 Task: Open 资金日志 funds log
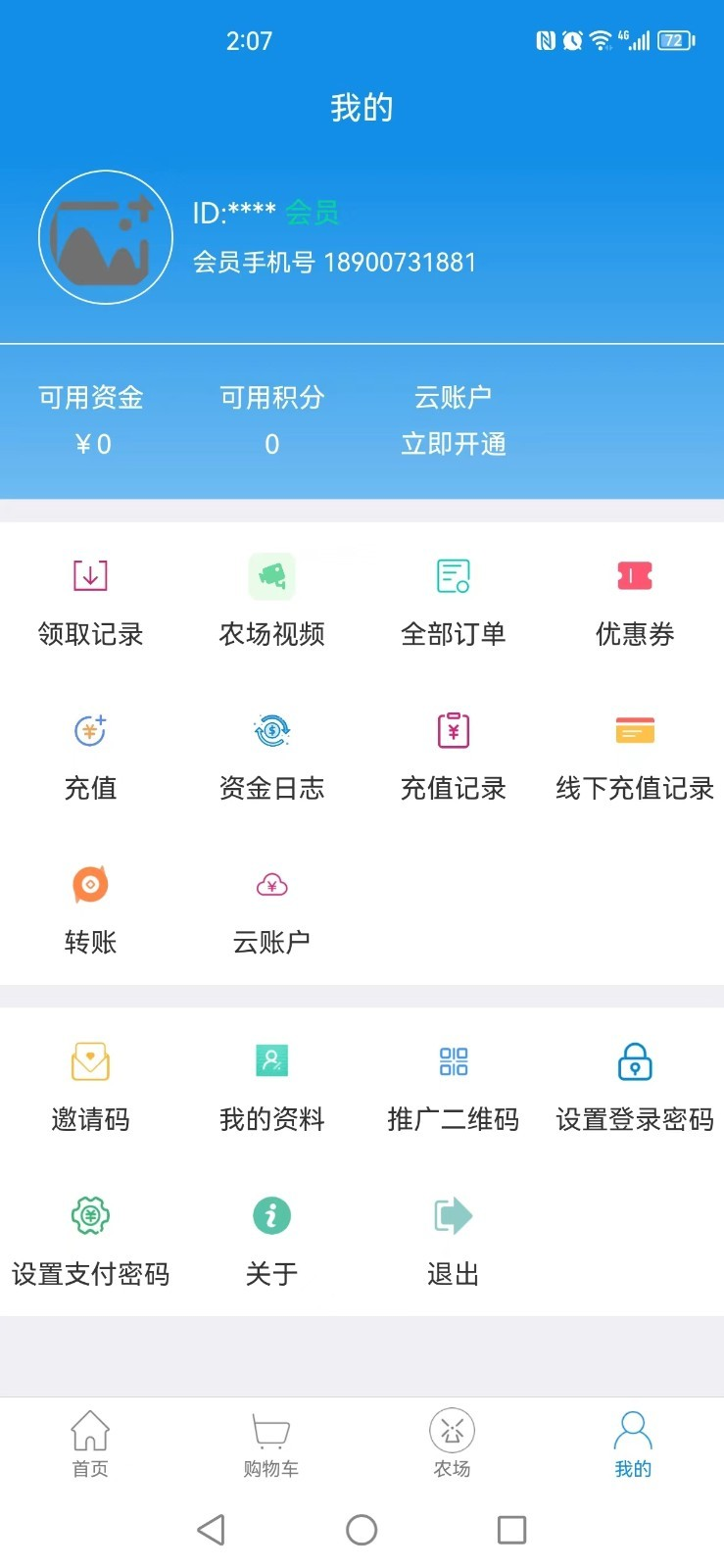(x=271, y=755)
